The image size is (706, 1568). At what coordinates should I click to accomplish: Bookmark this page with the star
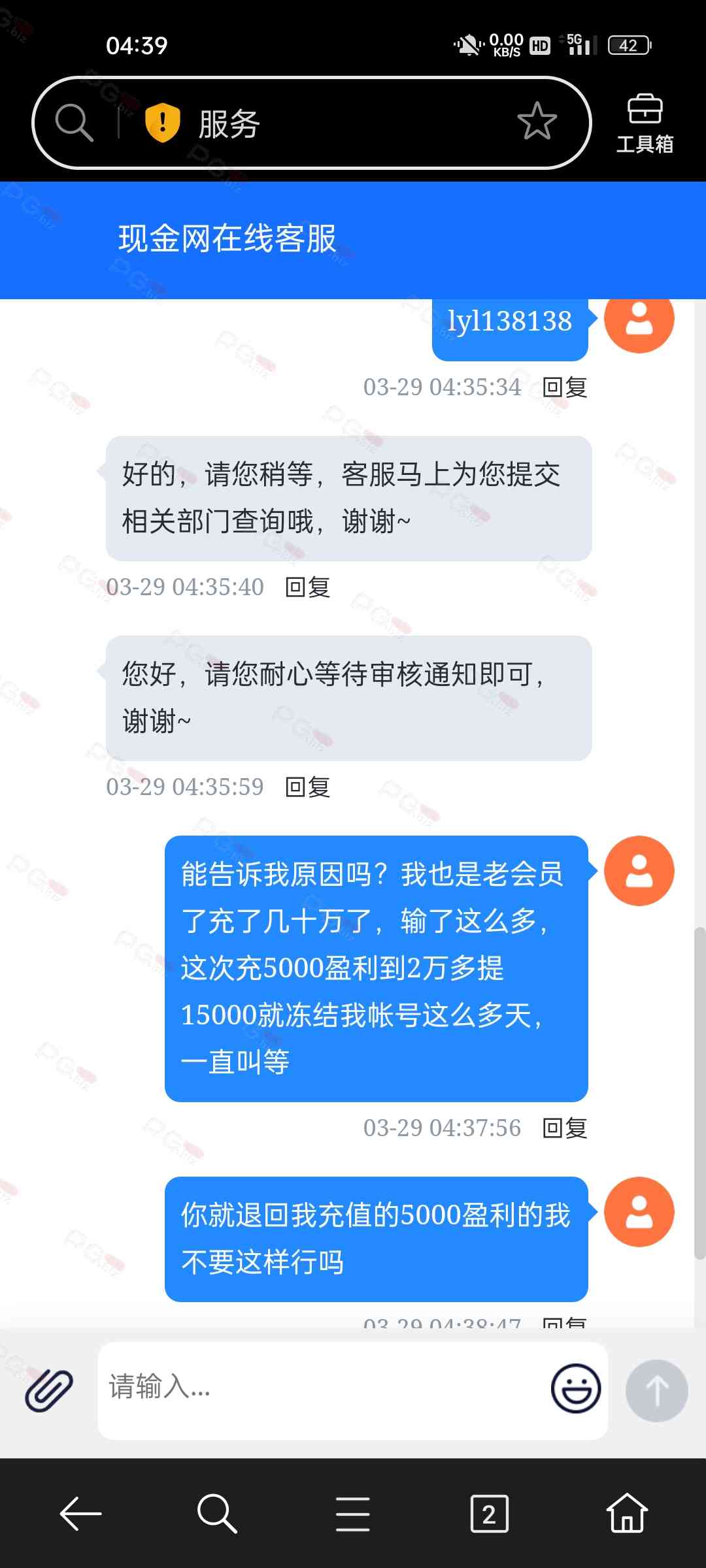tap(537, 122)
